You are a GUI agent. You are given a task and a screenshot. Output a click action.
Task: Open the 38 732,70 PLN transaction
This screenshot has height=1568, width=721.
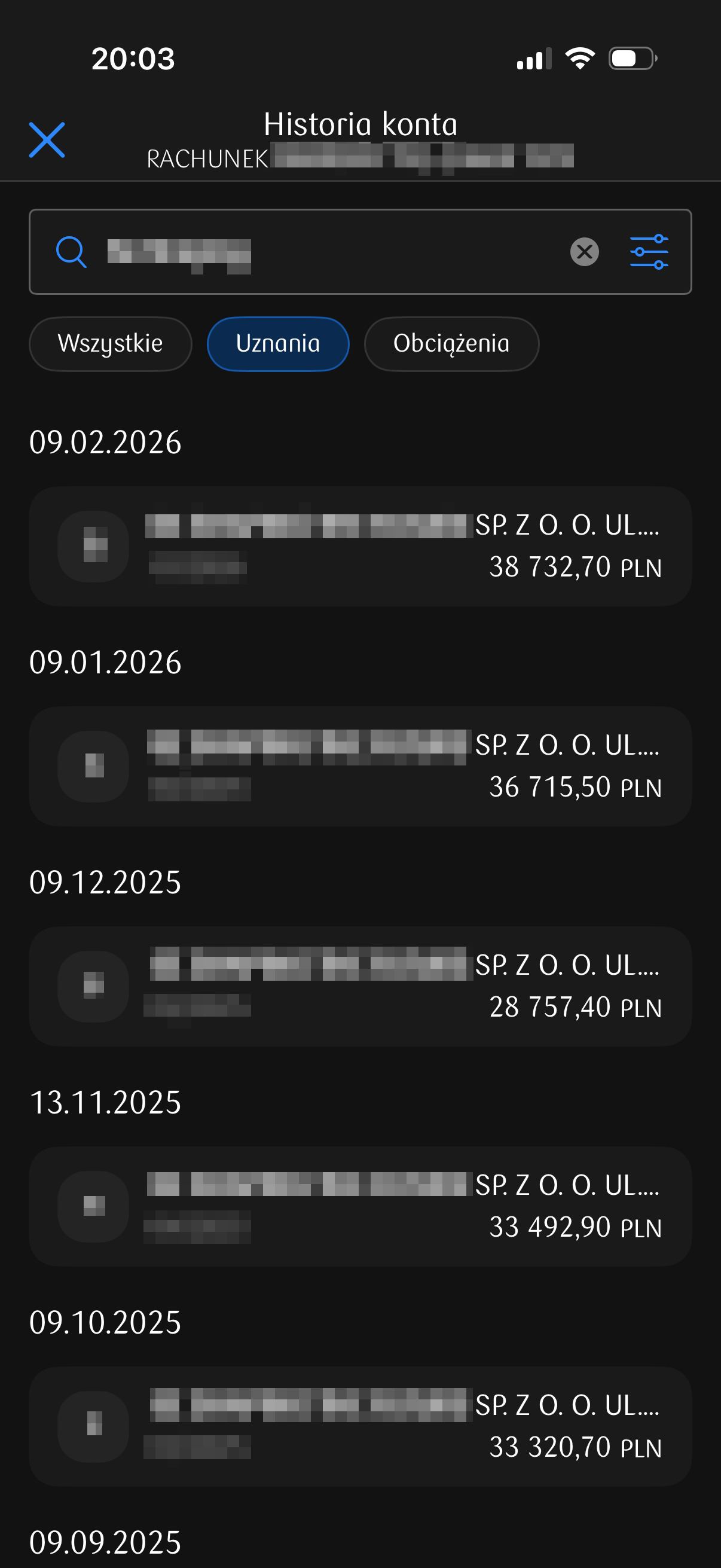[x=360, y=546]
